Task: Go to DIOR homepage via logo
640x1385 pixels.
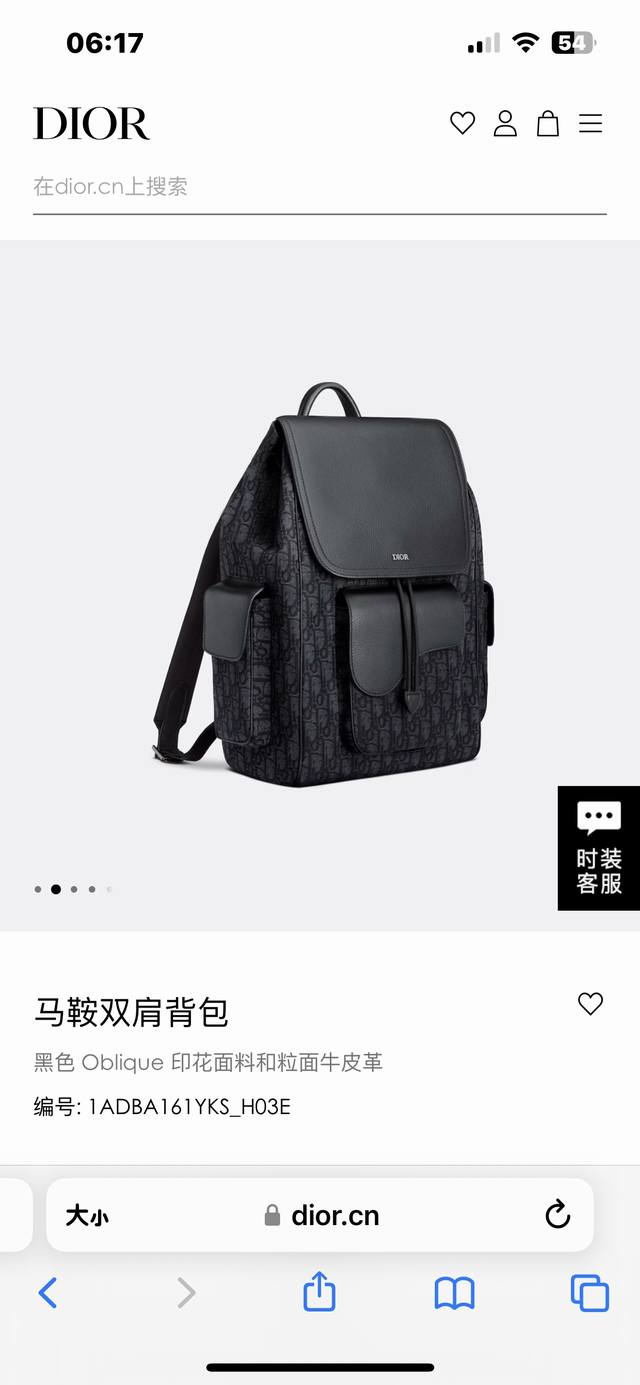Action: [91, 123]
